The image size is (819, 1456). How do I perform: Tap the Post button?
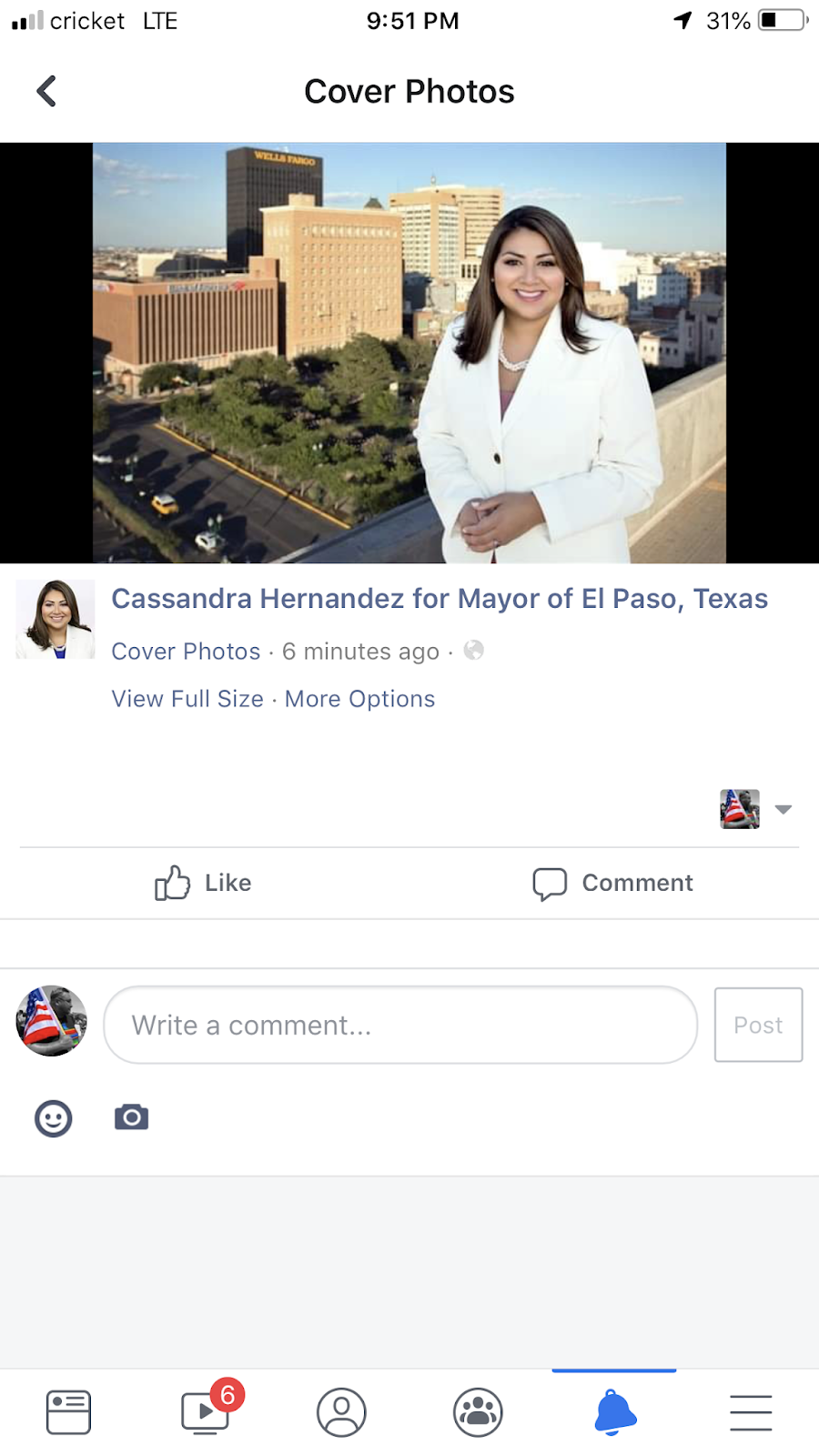tap(758, 1026)
